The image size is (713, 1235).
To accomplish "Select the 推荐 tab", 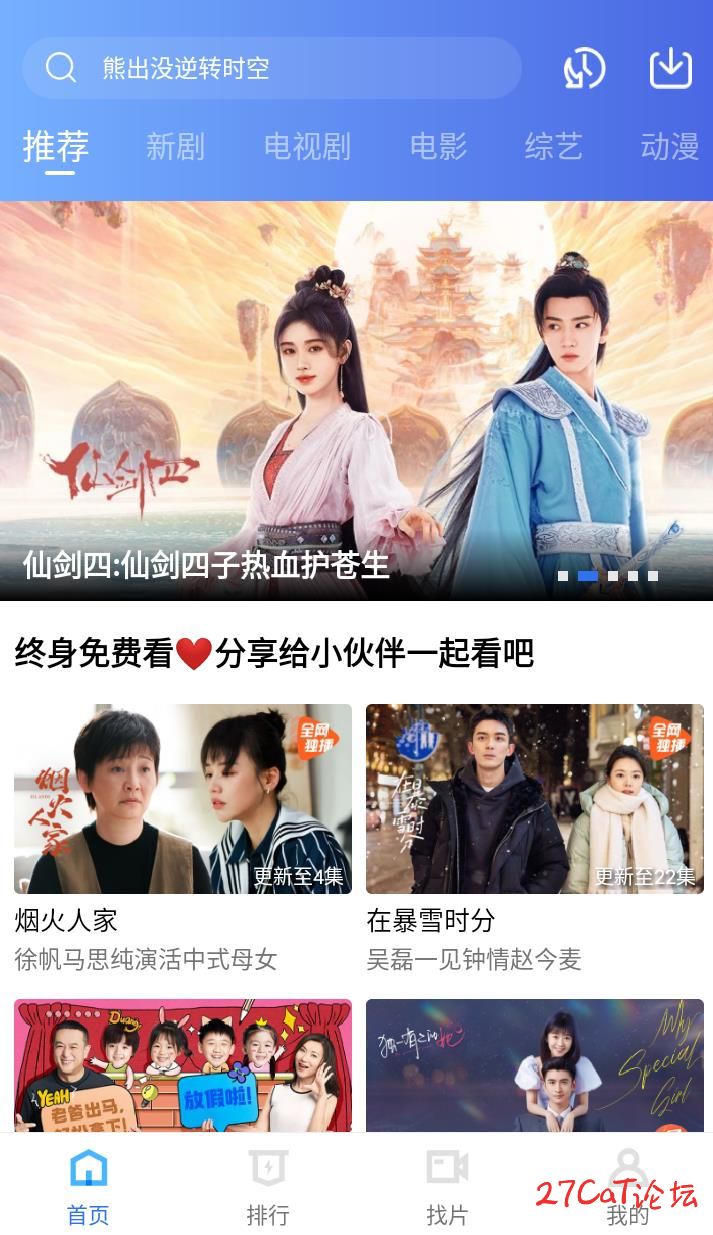I will 56,146.
